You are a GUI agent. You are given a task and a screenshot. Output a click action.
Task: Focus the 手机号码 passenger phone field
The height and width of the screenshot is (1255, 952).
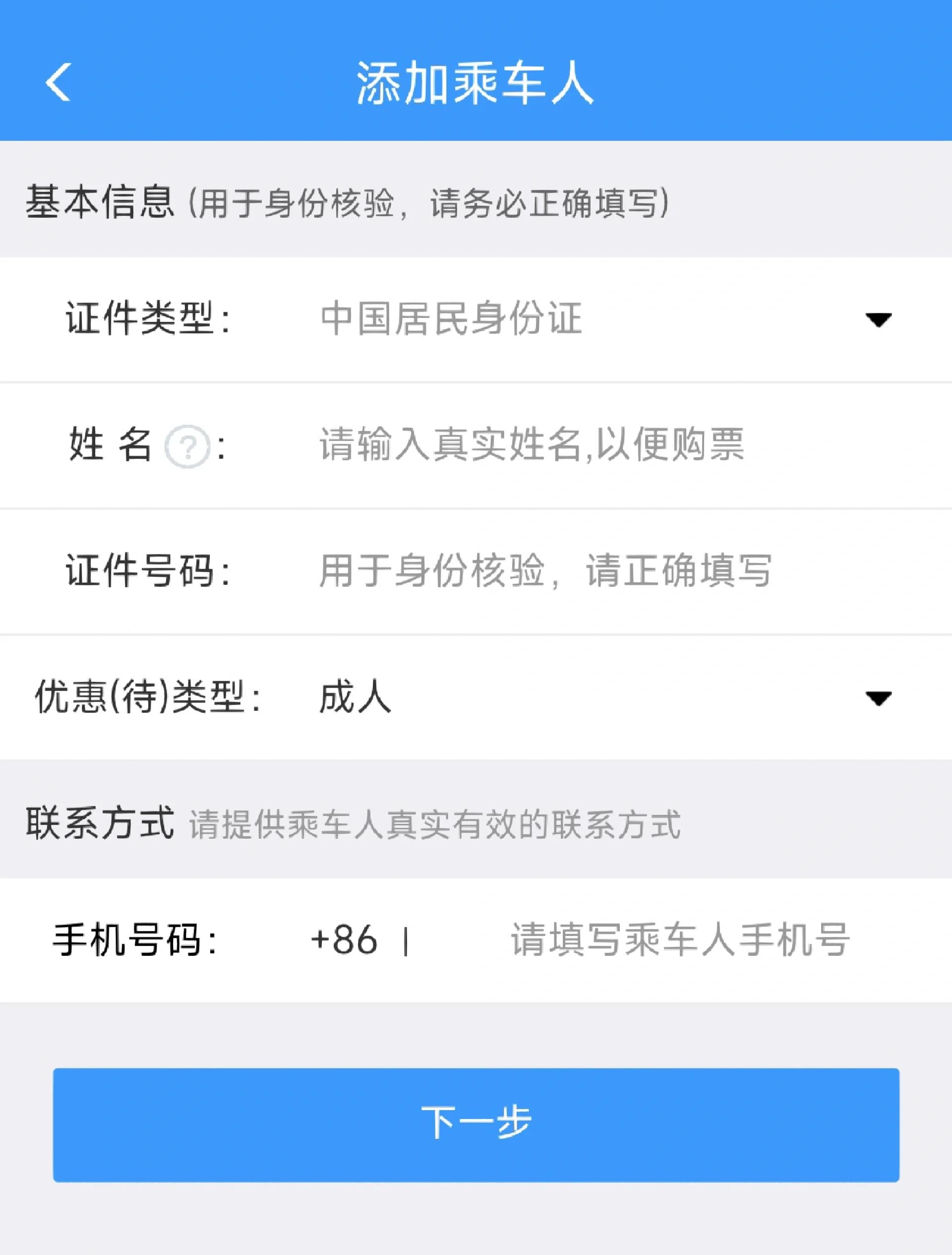(679, 940)
